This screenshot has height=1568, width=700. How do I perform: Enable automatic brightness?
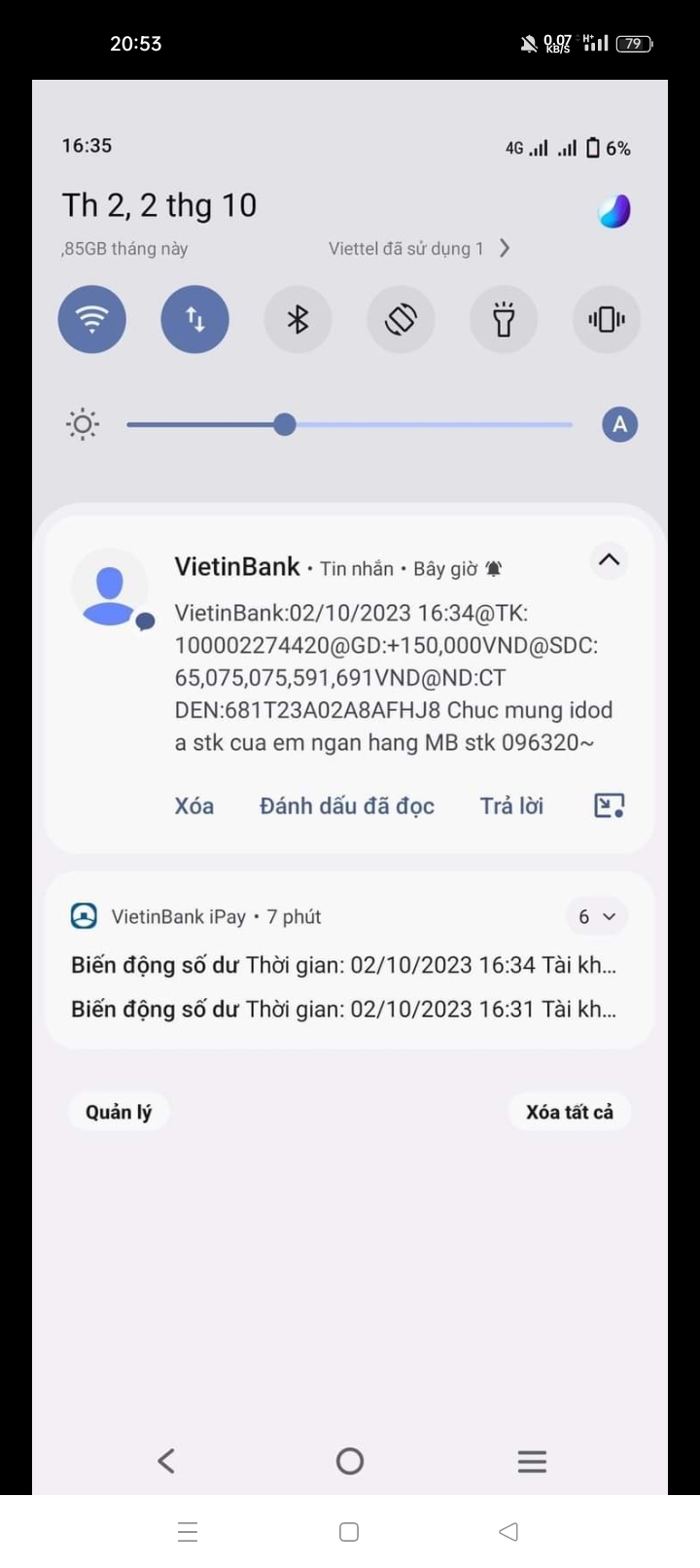tap(619, 424)
